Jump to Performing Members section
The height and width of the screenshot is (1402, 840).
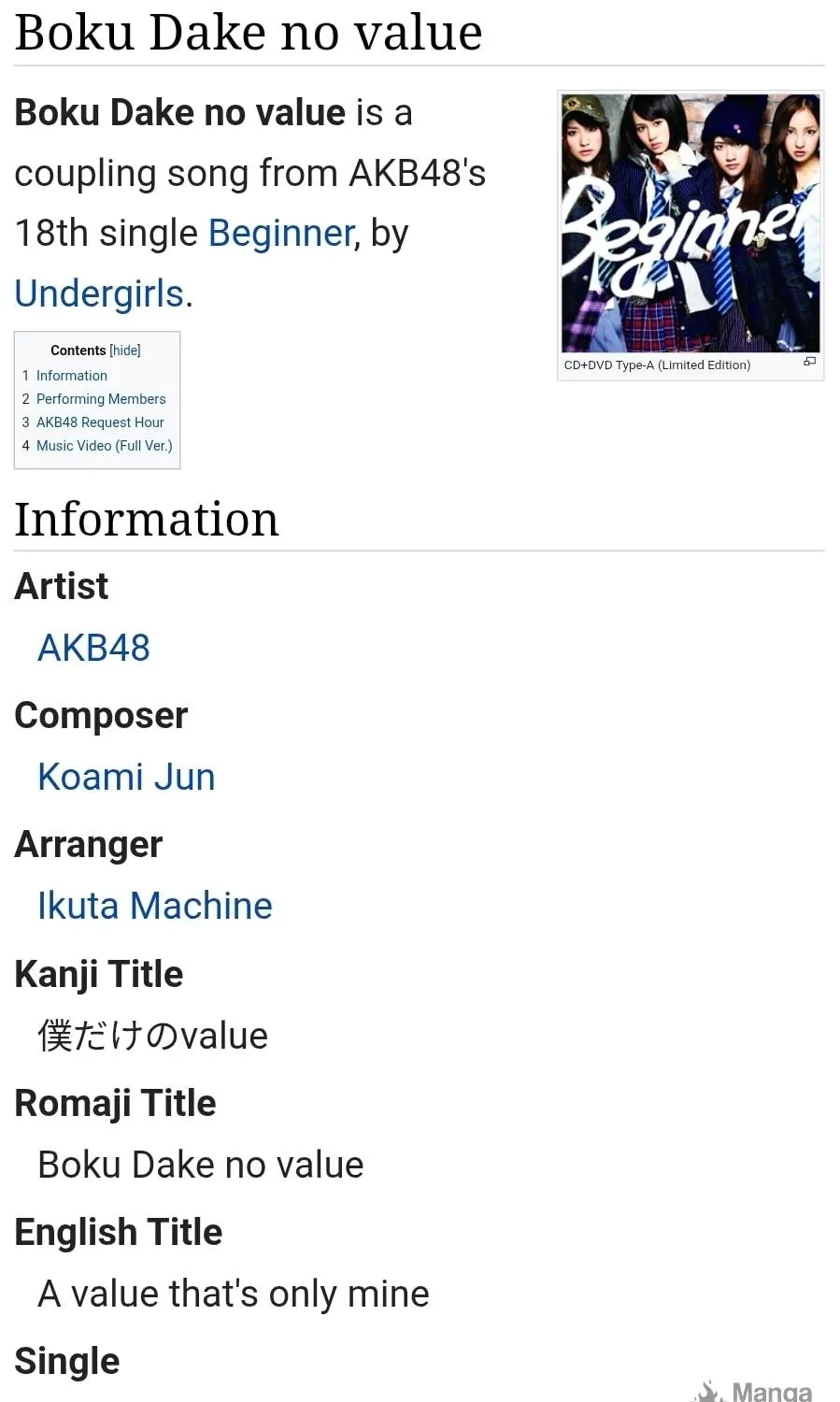pos(101,399)
